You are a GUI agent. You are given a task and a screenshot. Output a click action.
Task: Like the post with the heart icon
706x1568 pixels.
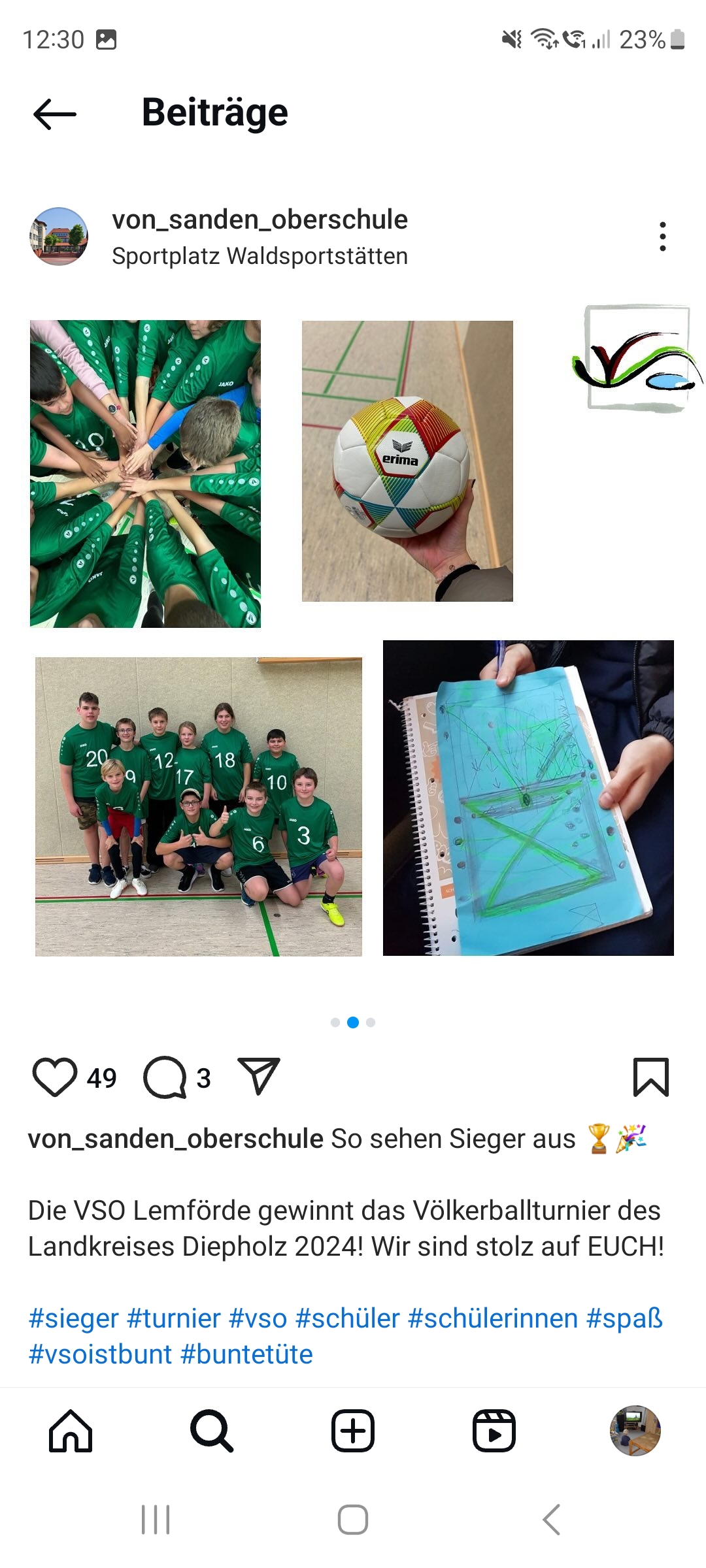55,1077
